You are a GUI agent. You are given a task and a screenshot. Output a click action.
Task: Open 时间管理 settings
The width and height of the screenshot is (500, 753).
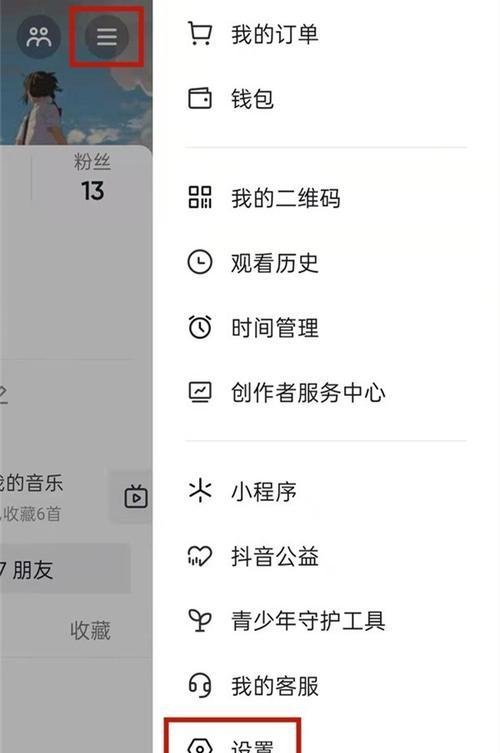pyautogui.click(x=326, y=328)
